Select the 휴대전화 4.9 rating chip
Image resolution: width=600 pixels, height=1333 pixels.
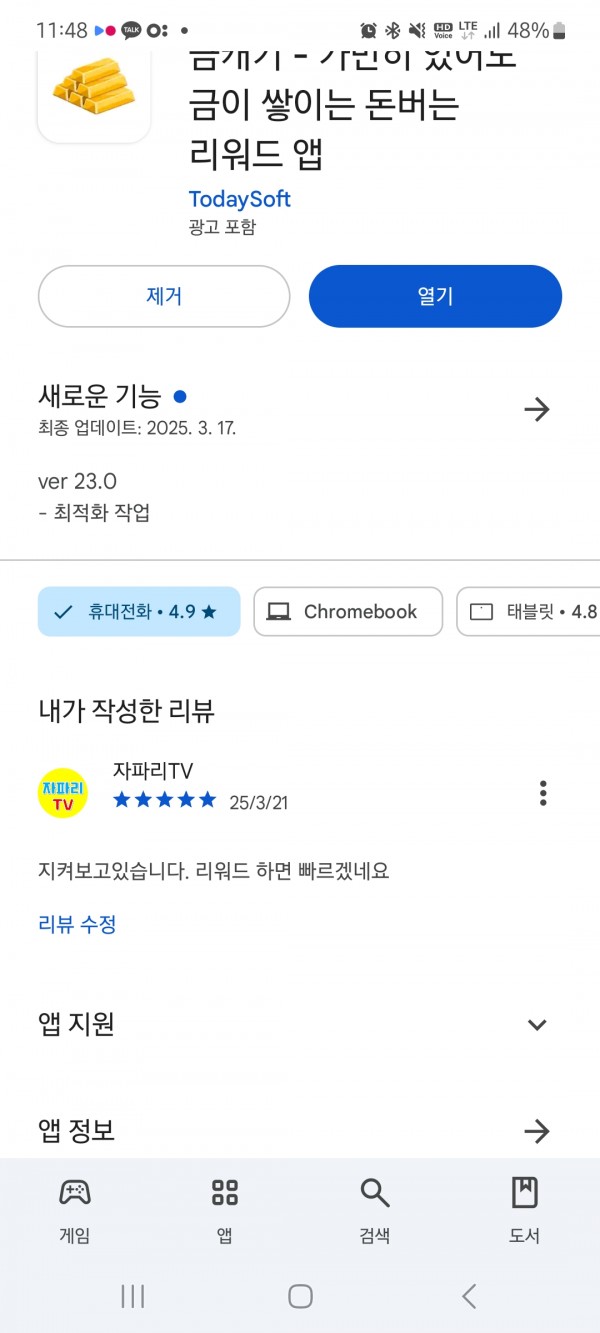coord(139,611)
